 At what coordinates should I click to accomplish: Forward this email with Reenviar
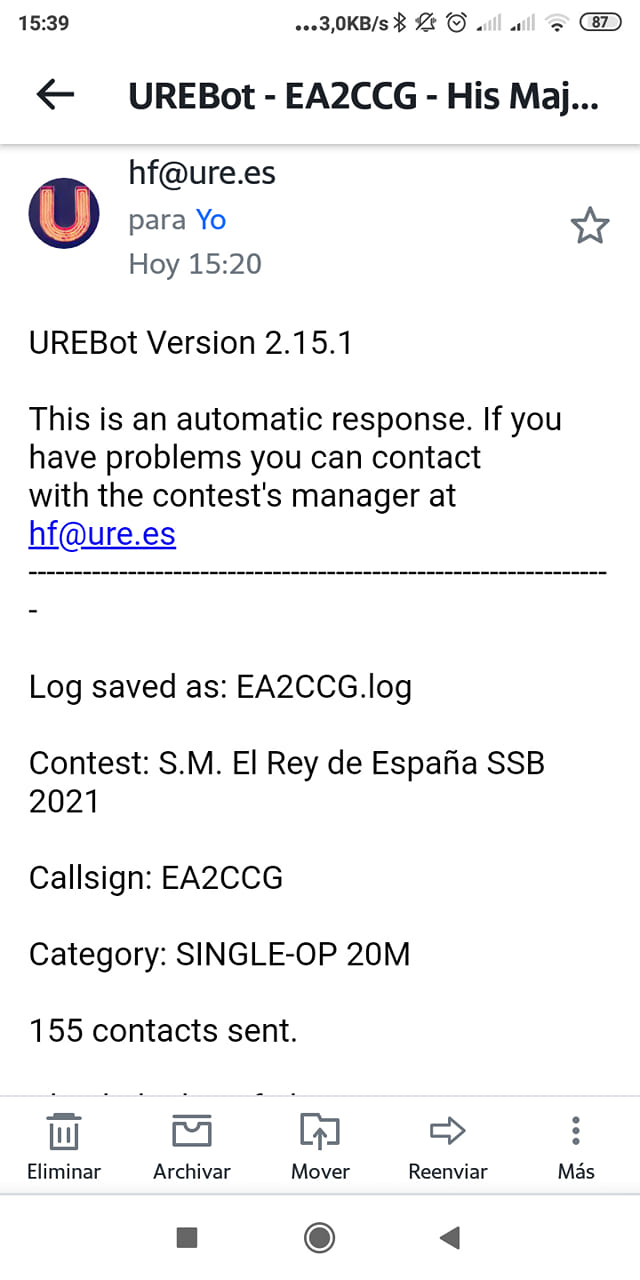(x=448, y=1146)
